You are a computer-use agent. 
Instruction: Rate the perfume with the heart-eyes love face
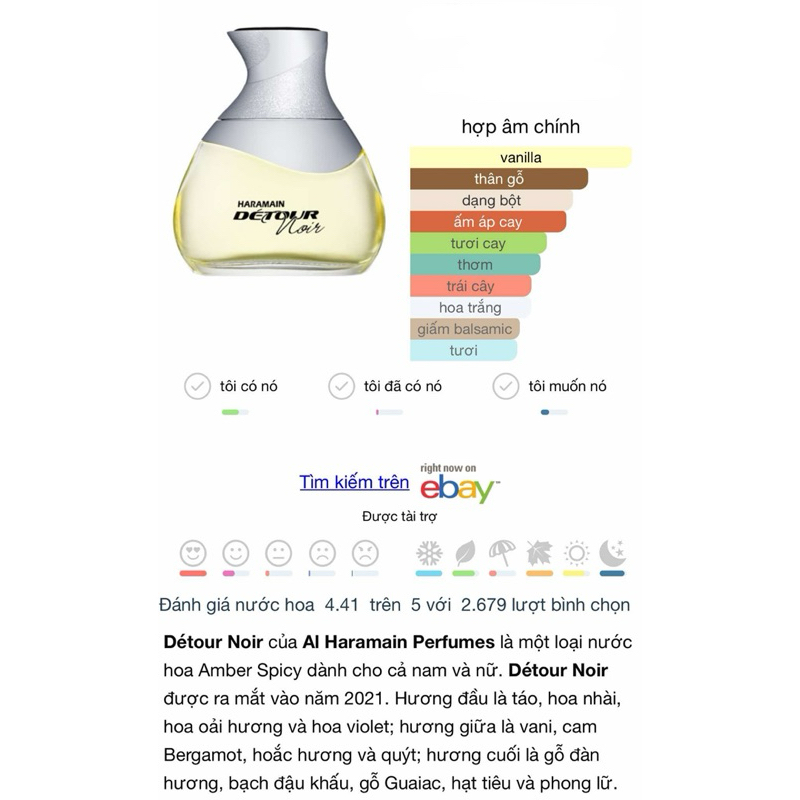coord(193,552)
